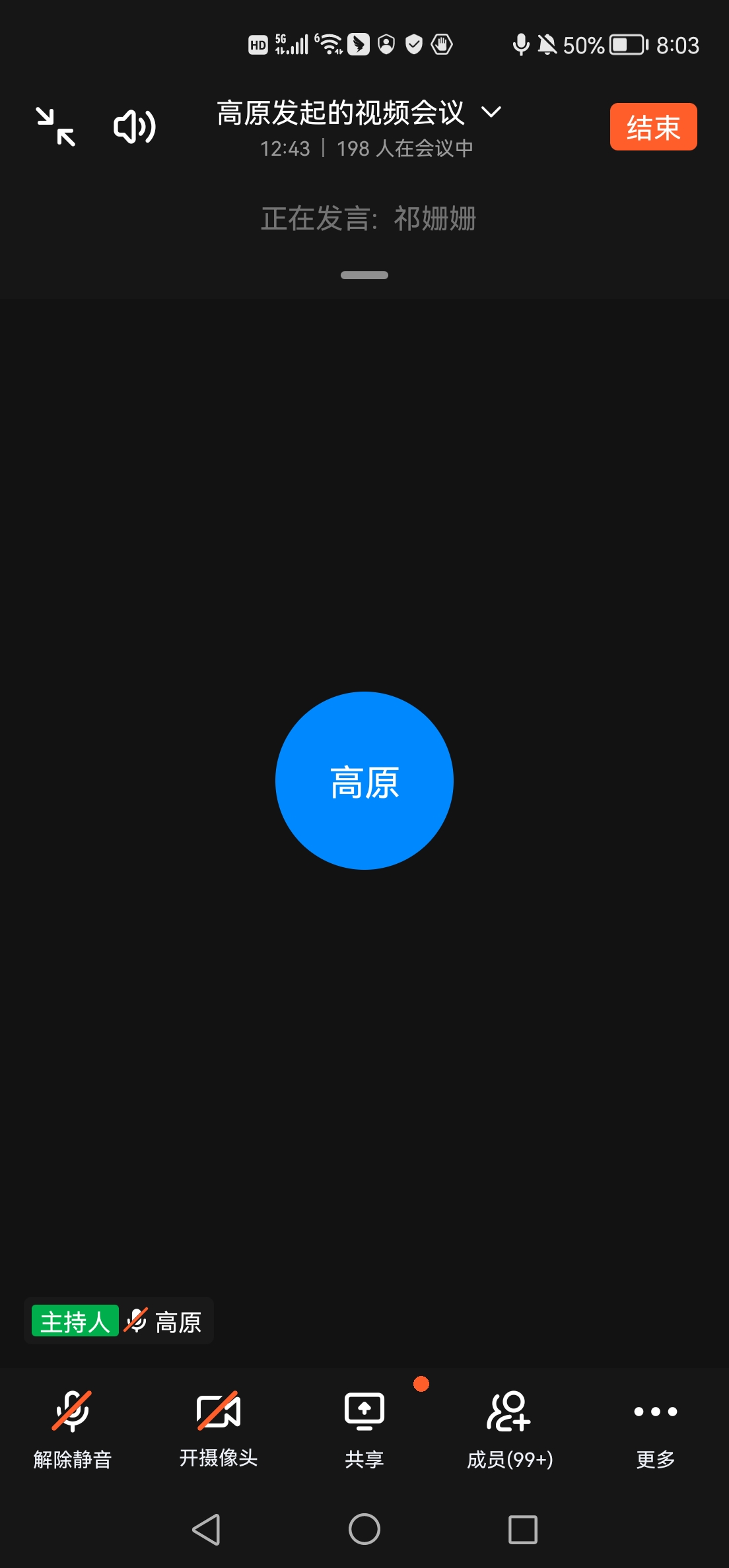Minimize the meeting window
The image size is (729, 1568).
point(55,127)
